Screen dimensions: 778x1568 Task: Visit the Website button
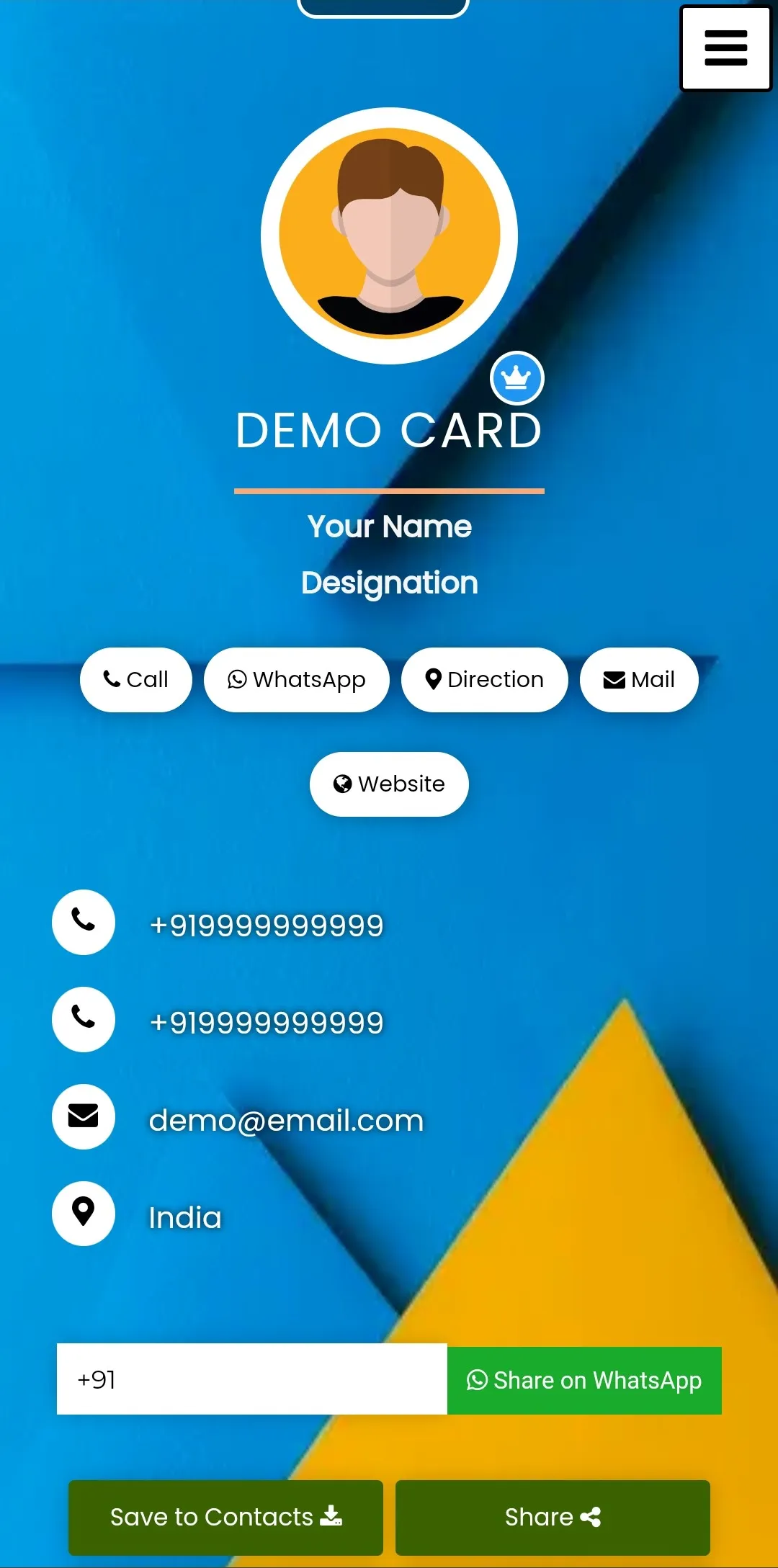389,784
